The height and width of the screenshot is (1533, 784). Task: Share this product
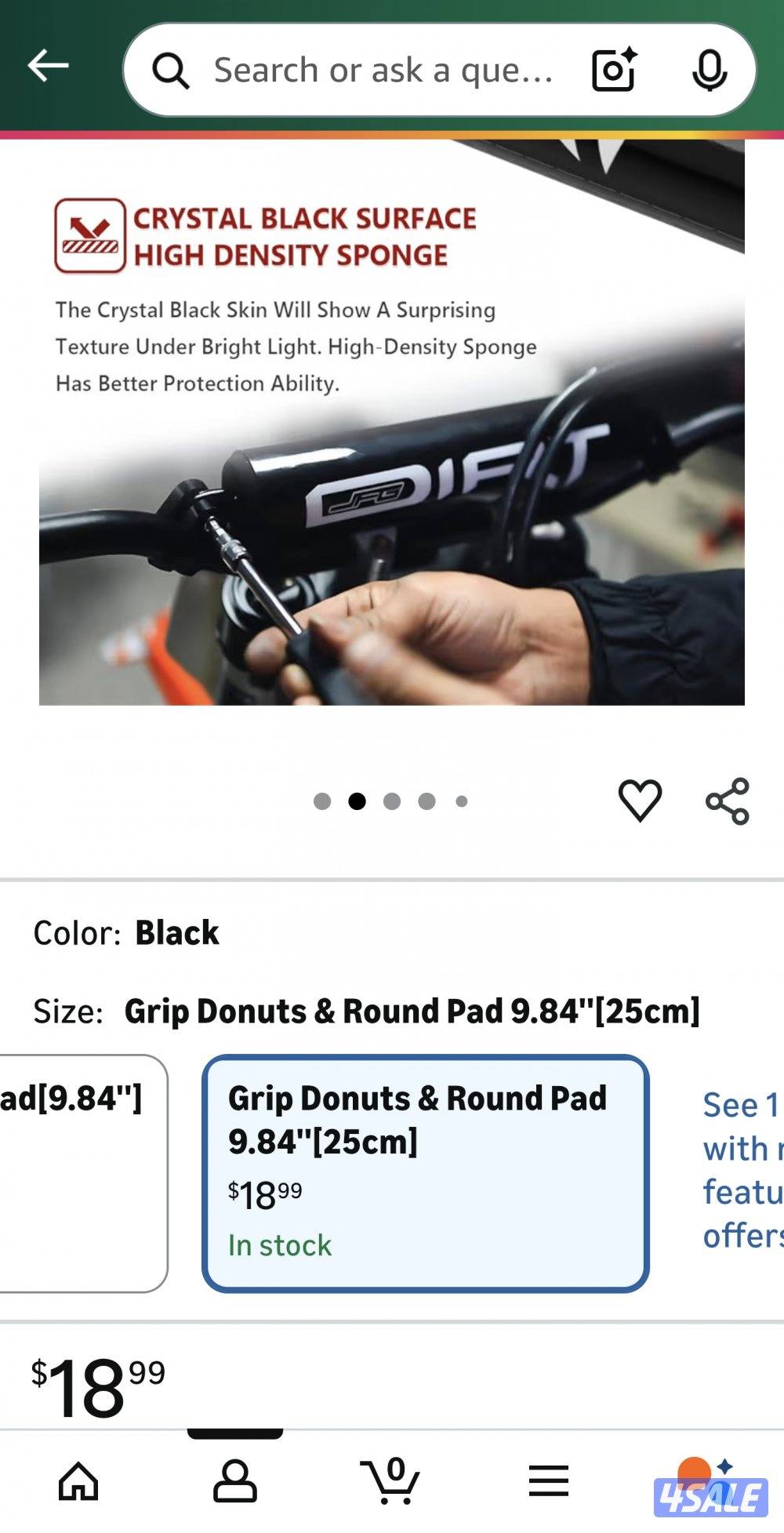point(728,801)
